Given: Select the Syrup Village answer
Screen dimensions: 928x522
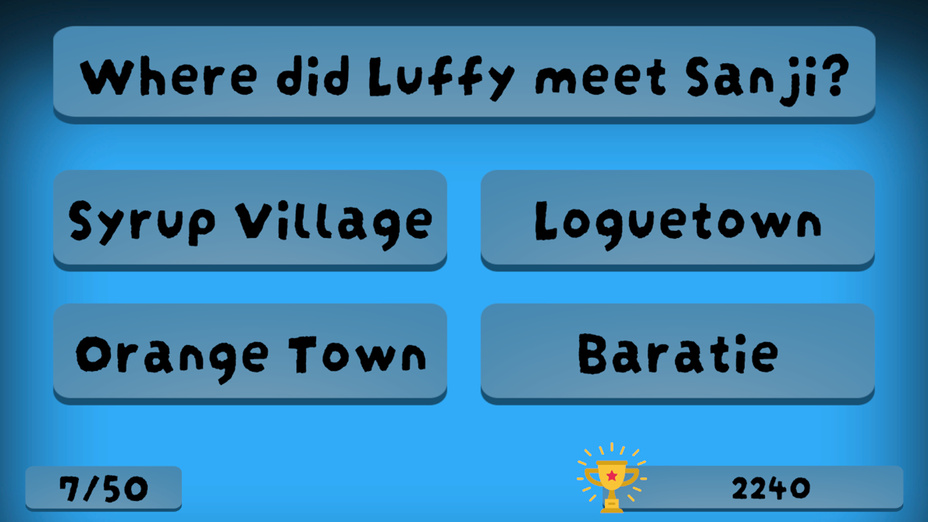Looking at the screenshot, I should point(250,219).
